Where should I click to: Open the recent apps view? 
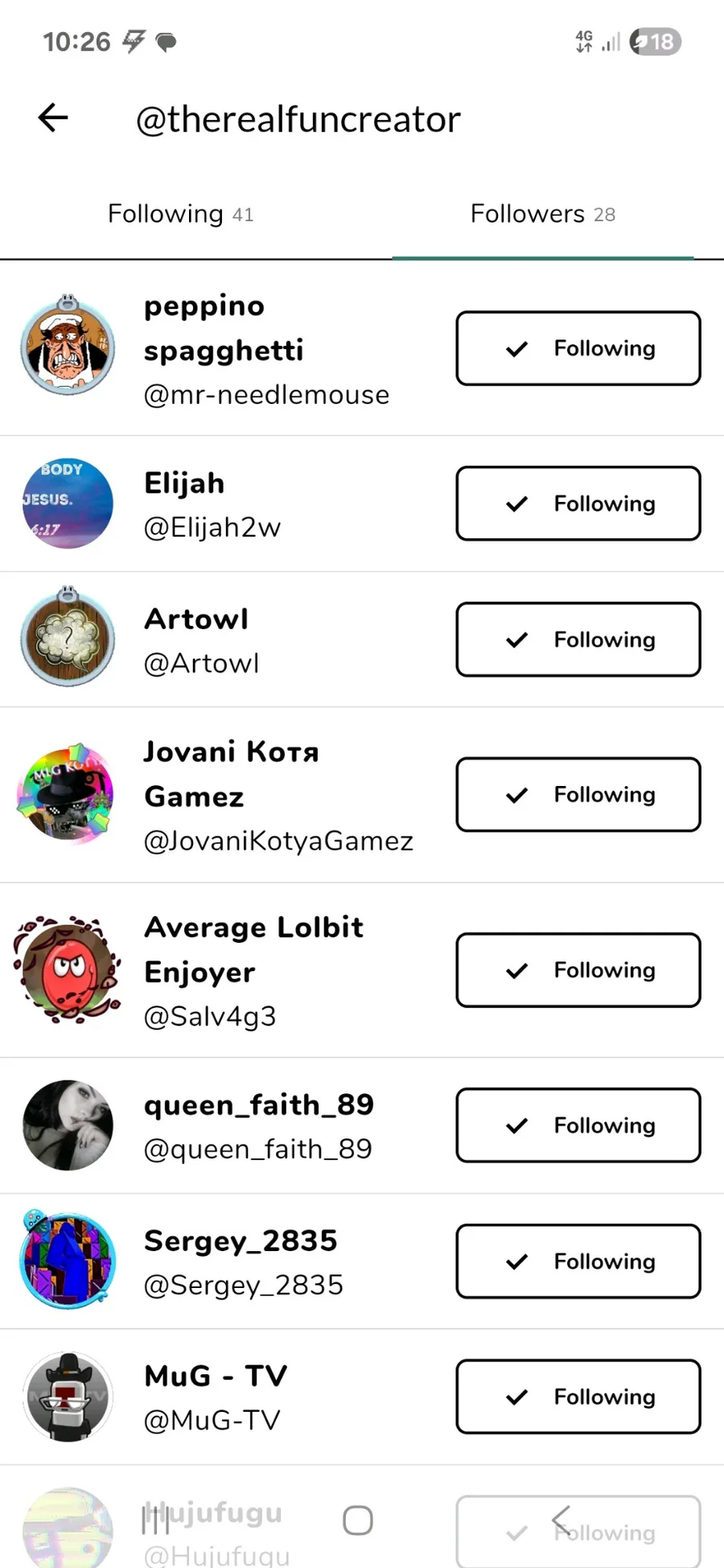[x=155, y=1521]
